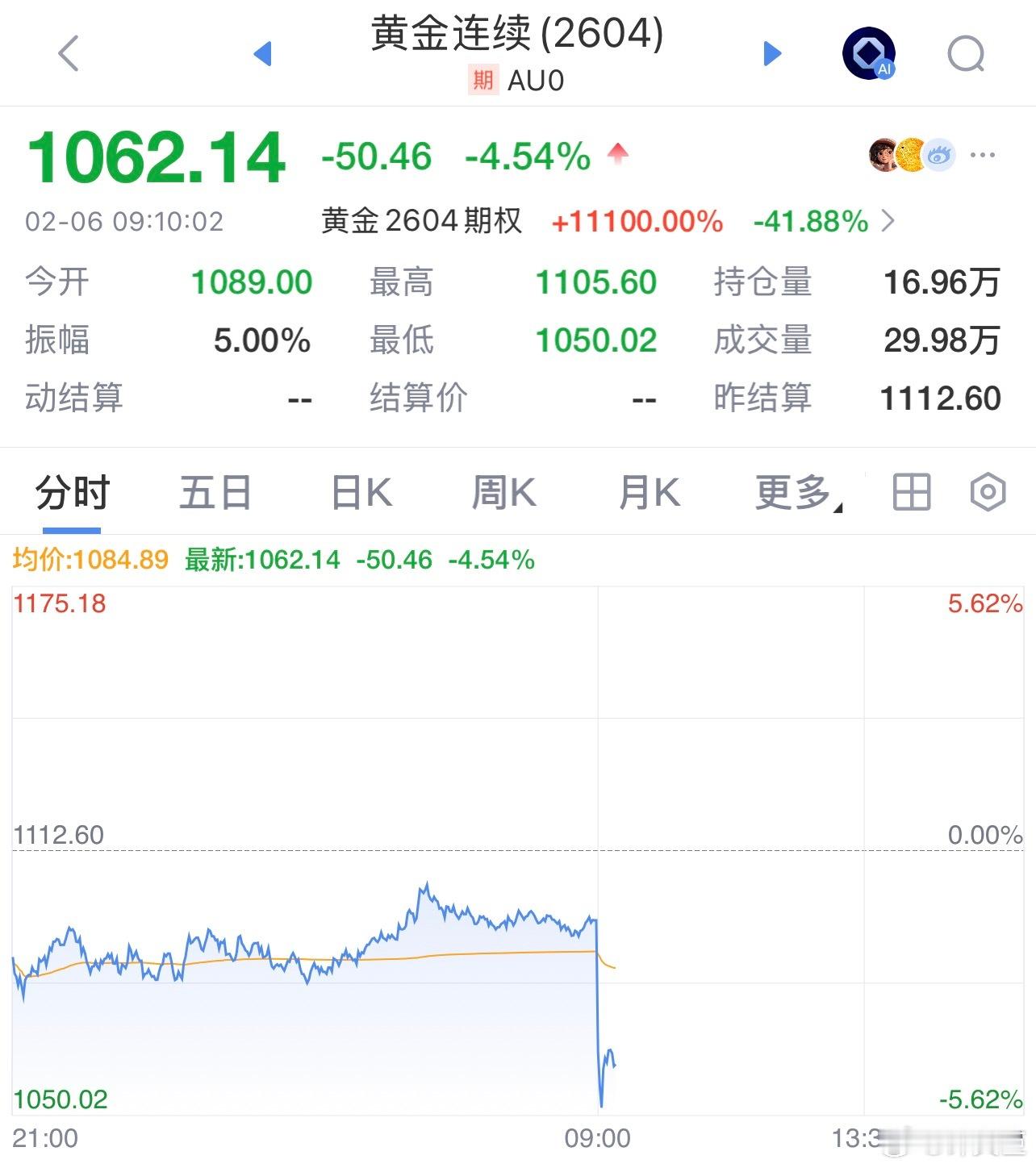Image resolution: width=1036 pixels, height=1168 pixels.
Task: Click the search magnifier icon
Action: 965,53
